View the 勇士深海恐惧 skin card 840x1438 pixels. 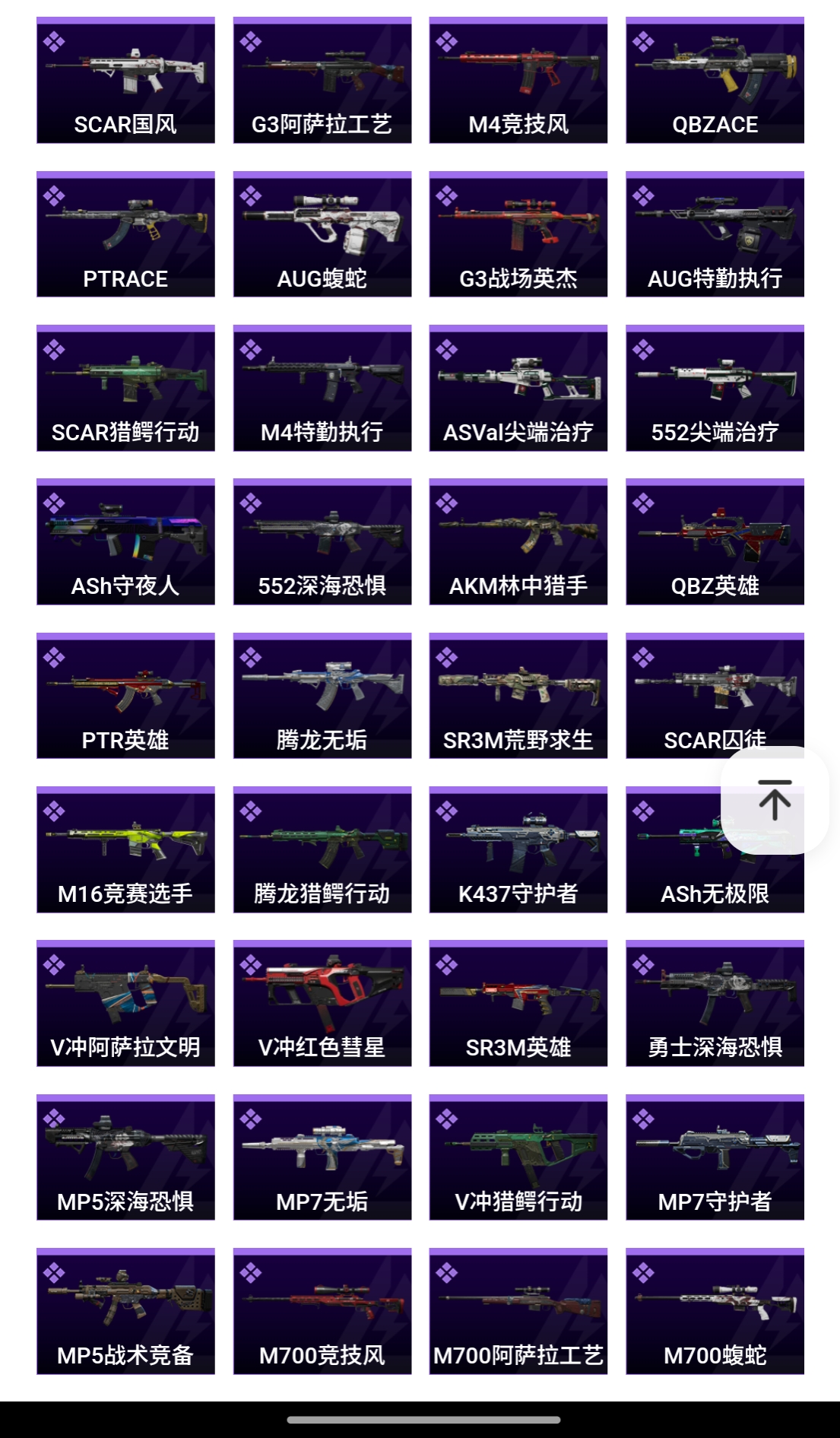pyautogui.click(x=715, y=1003)
